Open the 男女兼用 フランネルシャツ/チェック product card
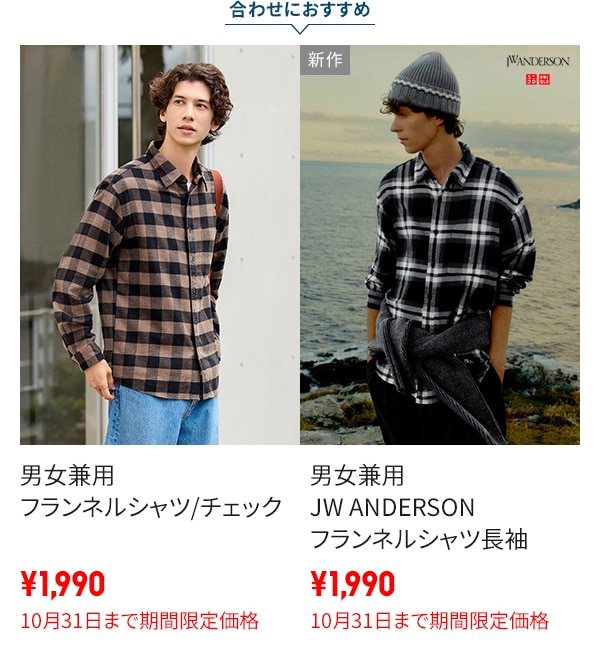Viewport: 600px width, 670px height. (159, 245)
